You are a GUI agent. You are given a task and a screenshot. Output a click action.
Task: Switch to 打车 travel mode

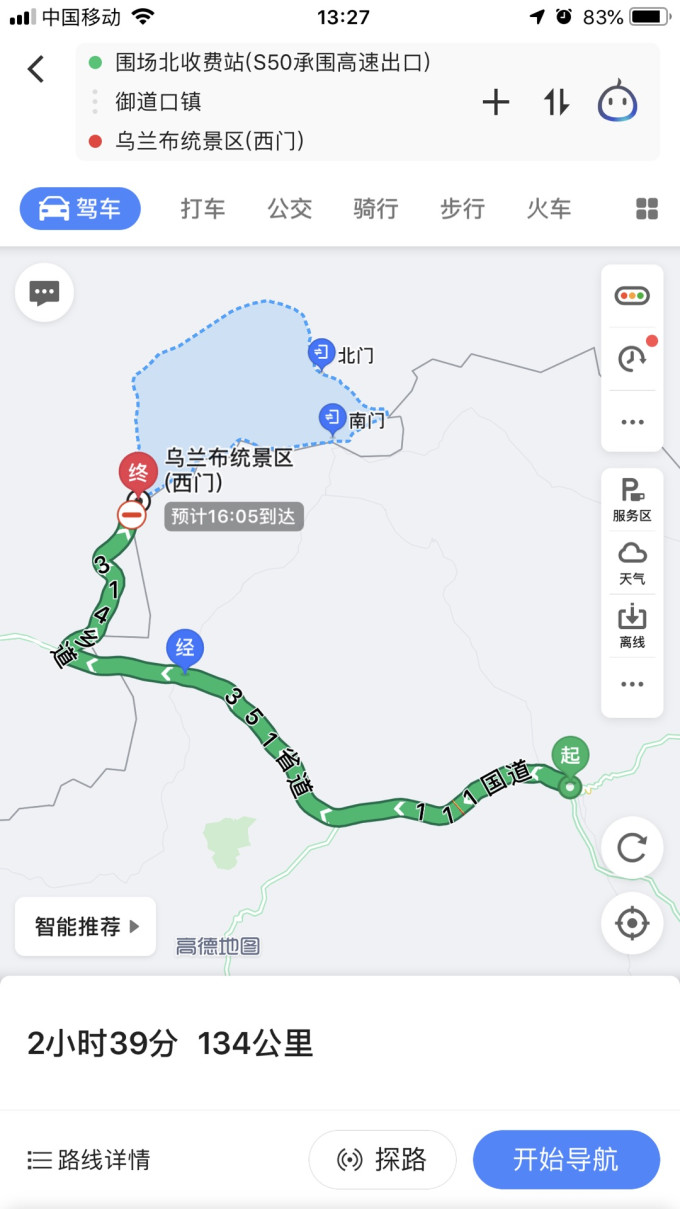(x=203, y=209)
